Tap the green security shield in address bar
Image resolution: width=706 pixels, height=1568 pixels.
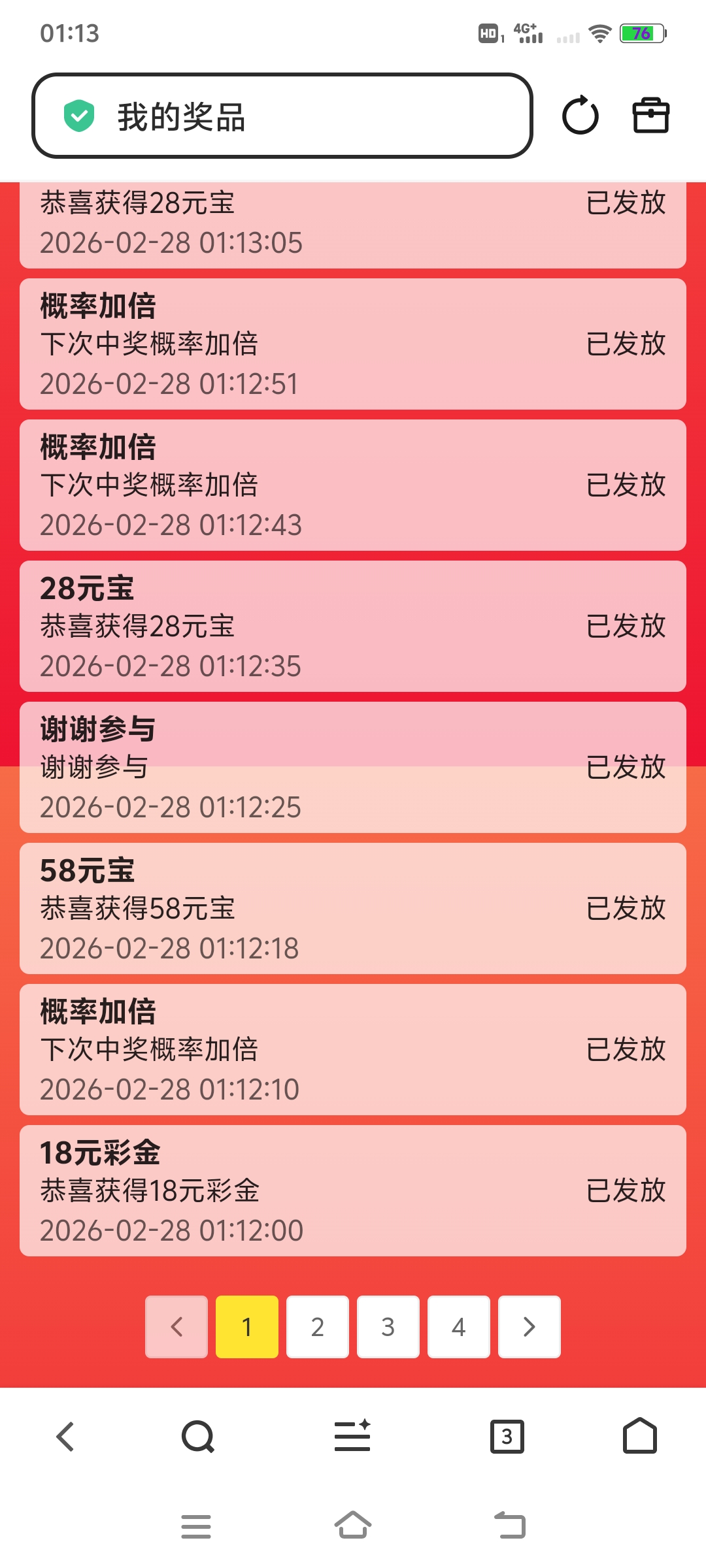coord(78,115)
